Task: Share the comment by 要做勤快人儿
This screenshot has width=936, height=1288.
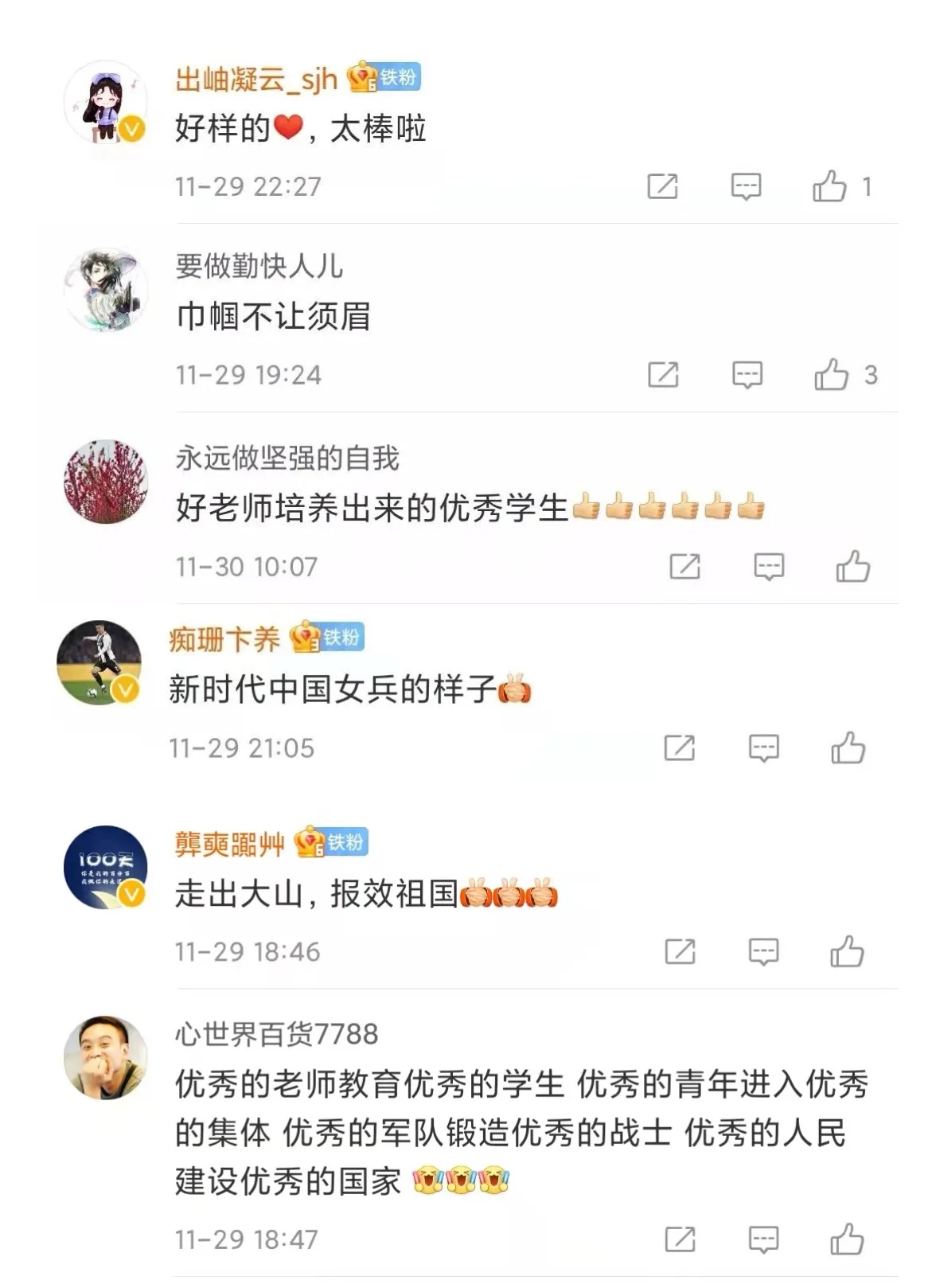Action: [x=663, y=375]
